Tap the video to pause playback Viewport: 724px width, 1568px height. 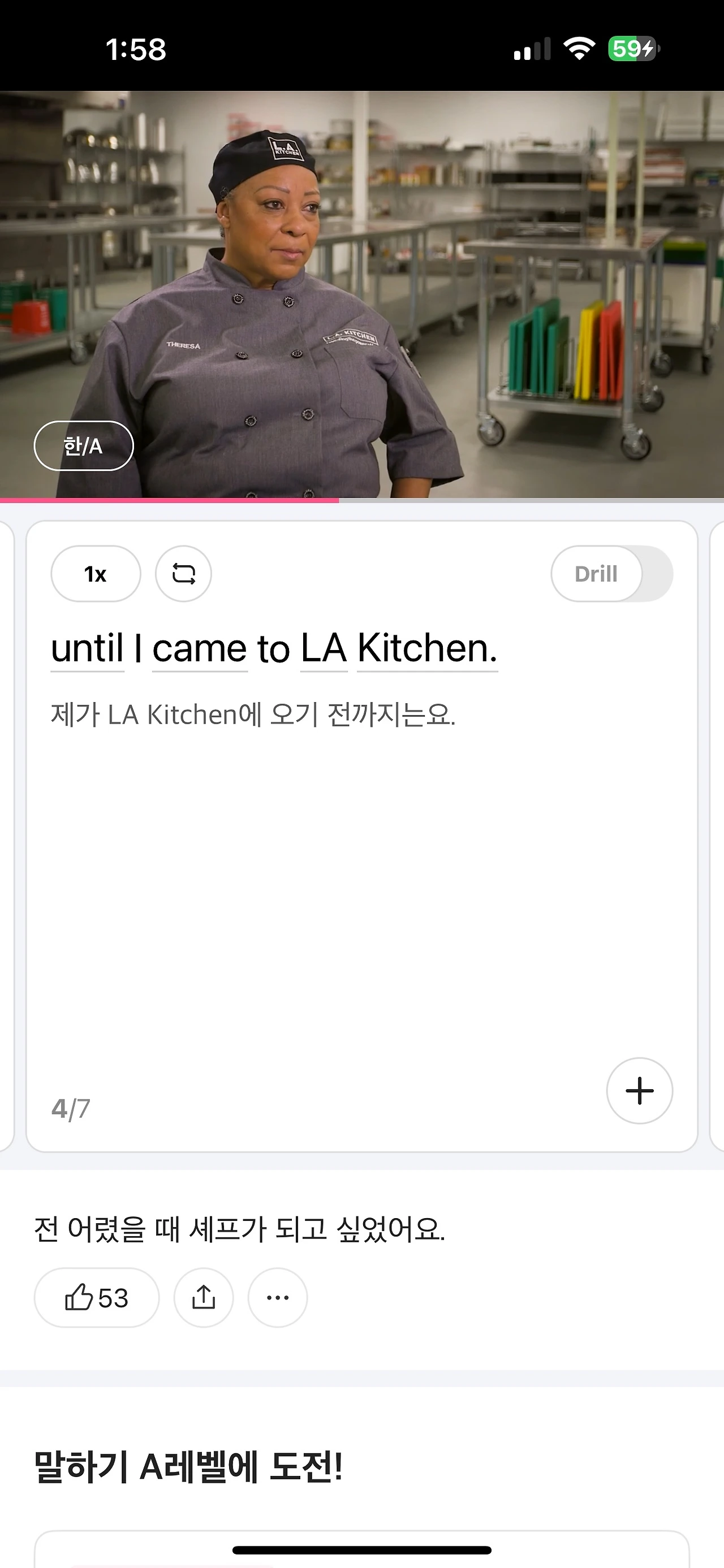click(361, 294)
